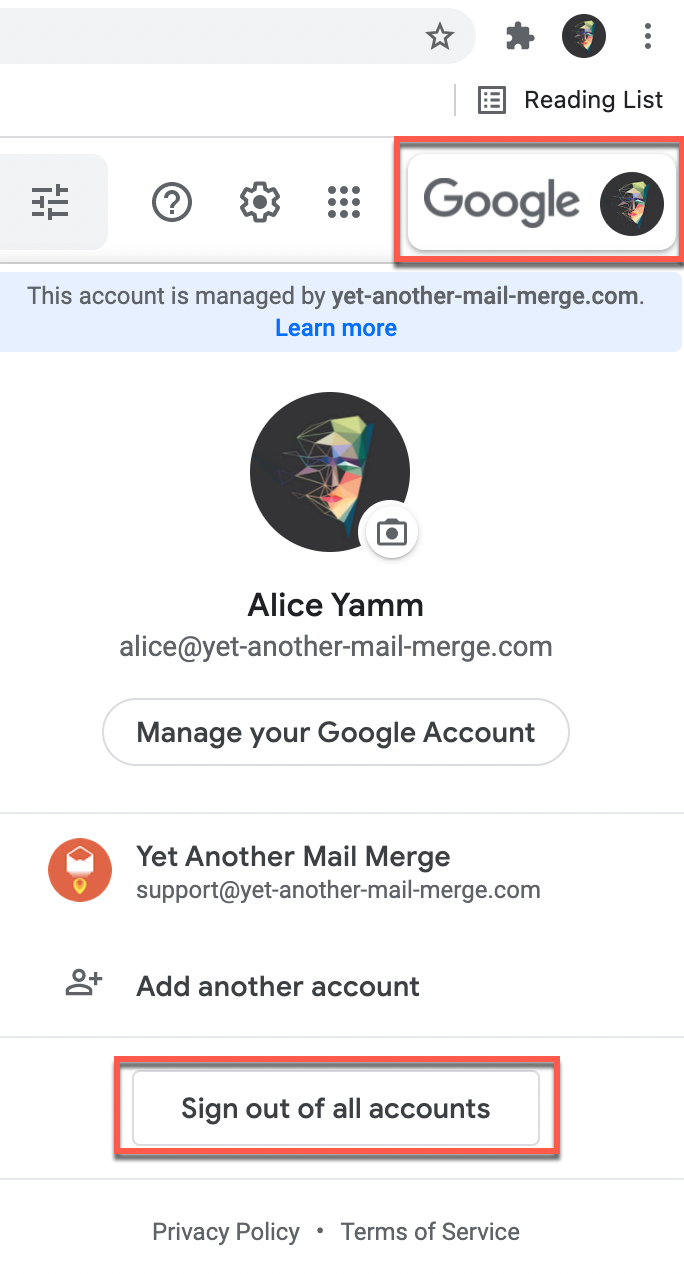Select Add another account
The image size is (684, 1274).
coord(278,986)
